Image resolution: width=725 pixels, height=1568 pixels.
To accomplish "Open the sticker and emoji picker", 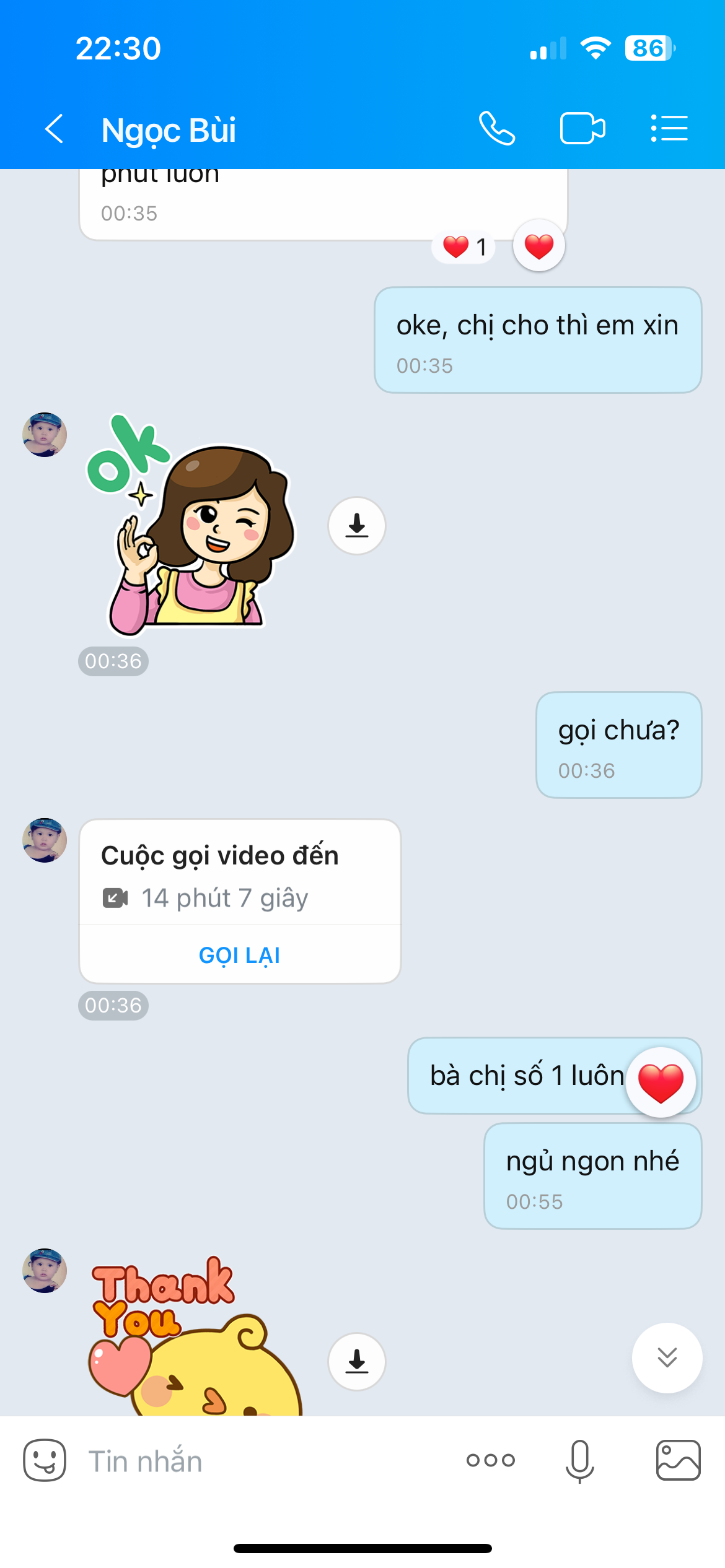I will pyautogui.click(x=45, y=1460).
